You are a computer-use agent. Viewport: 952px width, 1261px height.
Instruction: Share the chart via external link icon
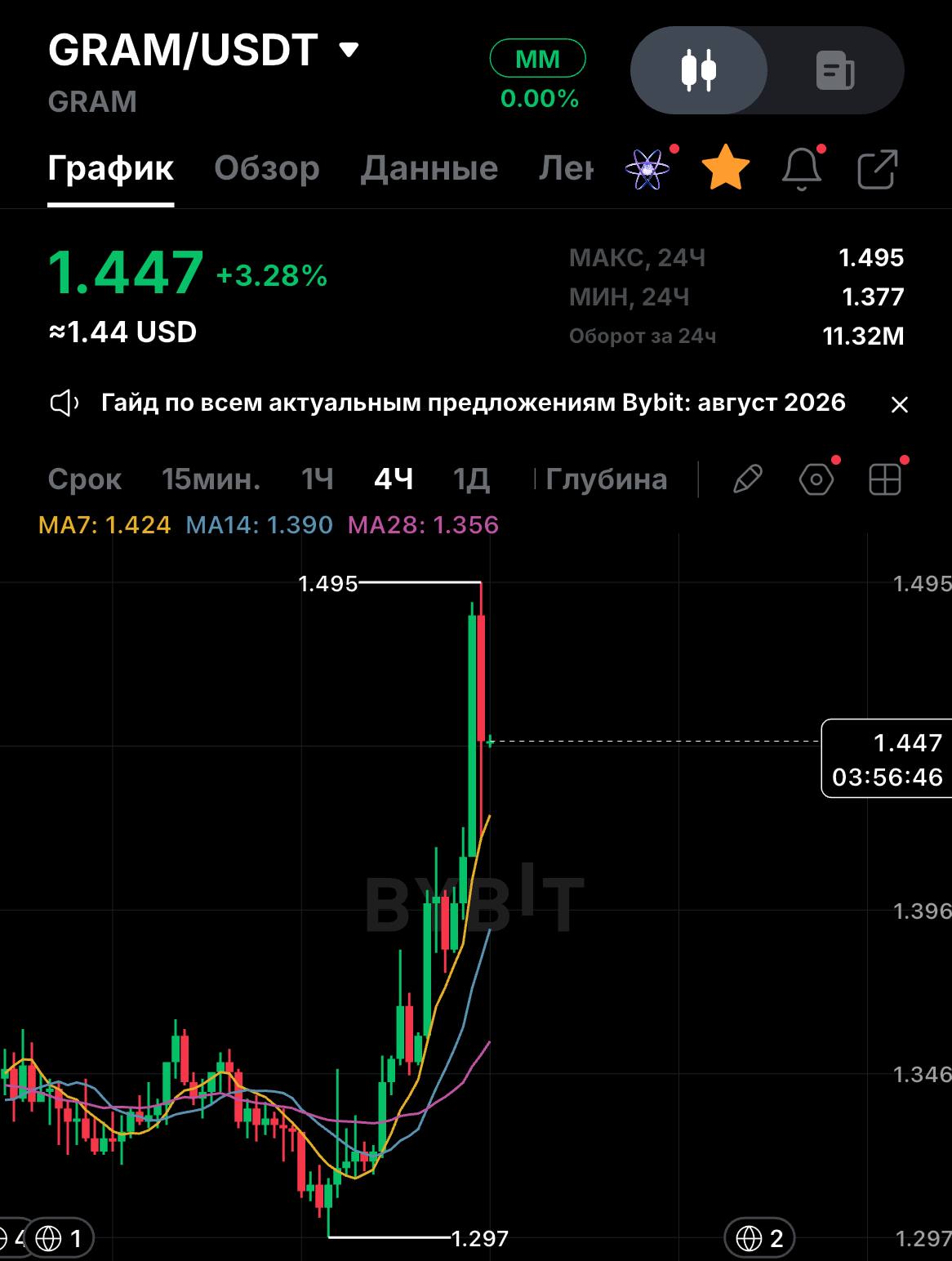pos(878,169)
